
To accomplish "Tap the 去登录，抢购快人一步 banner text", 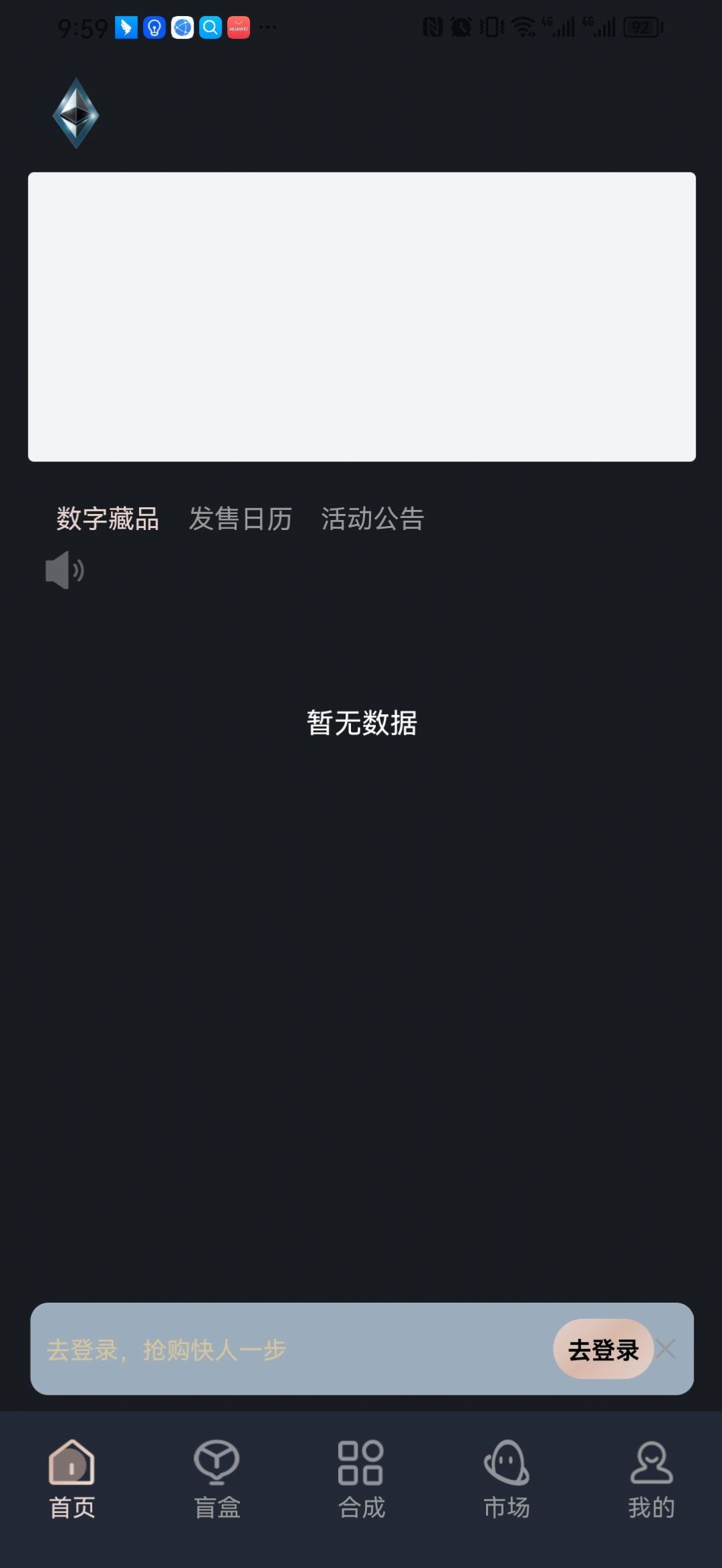I will (x=168, y=1349).
